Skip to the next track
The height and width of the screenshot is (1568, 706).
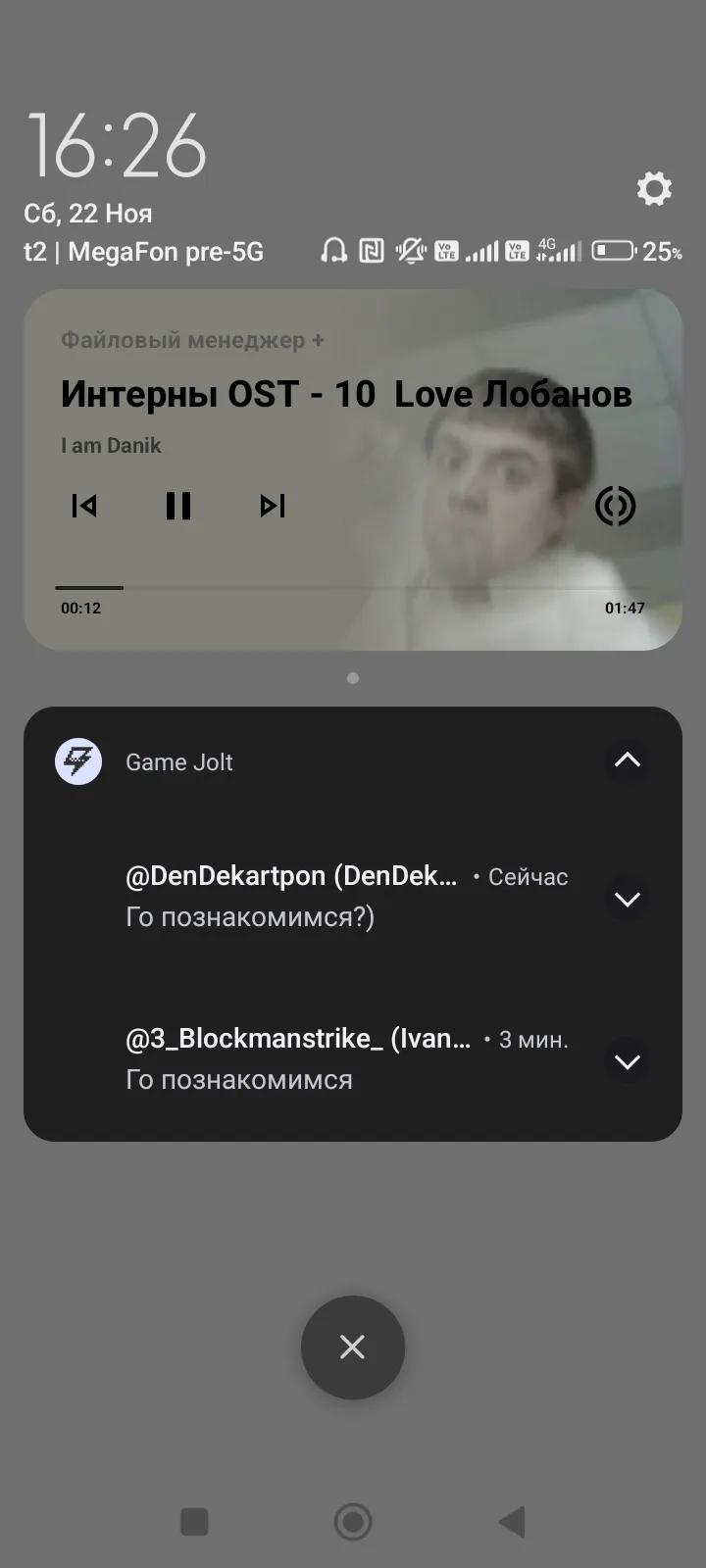click(272, 506)
